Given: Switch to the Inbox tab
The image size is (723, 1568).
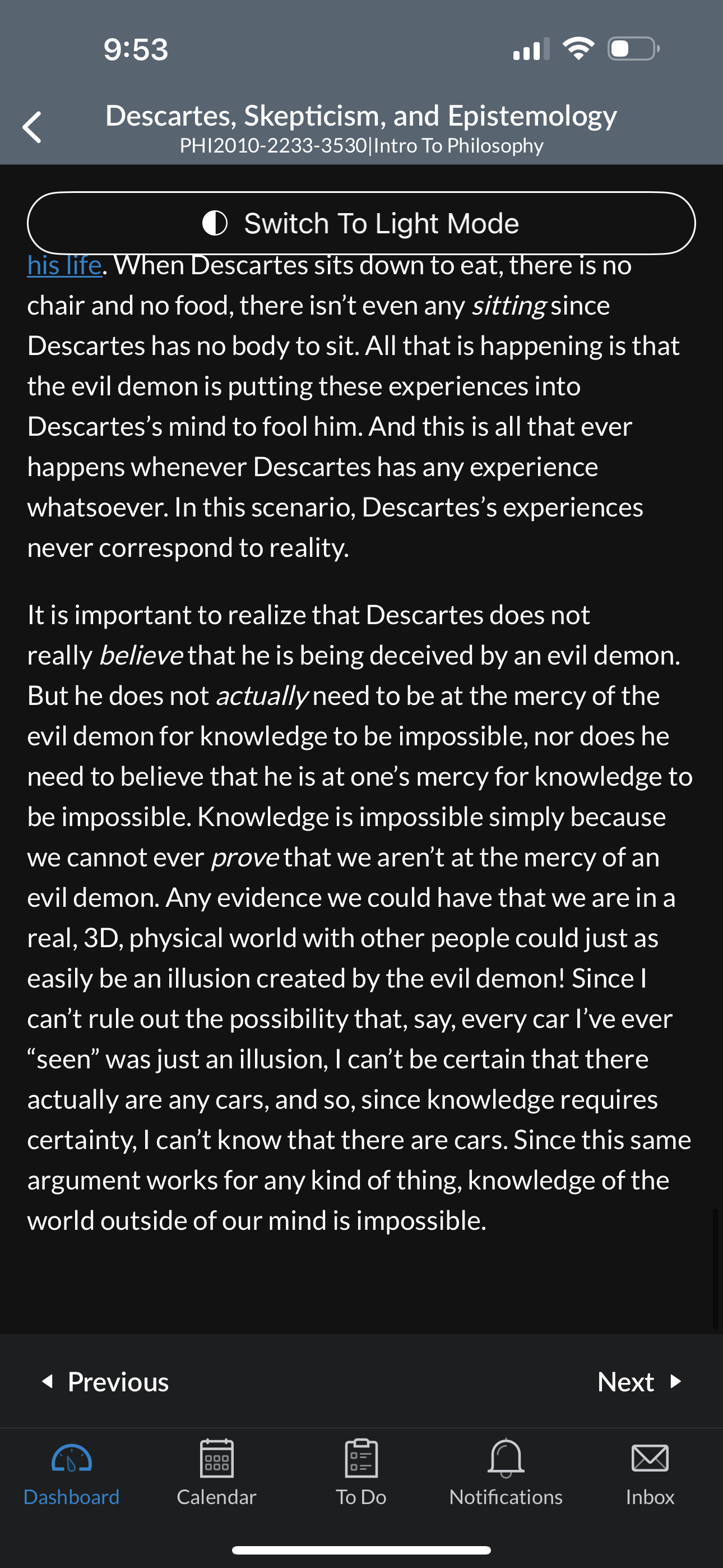Looking at the screenshot, I should [x=650, y=1473].
